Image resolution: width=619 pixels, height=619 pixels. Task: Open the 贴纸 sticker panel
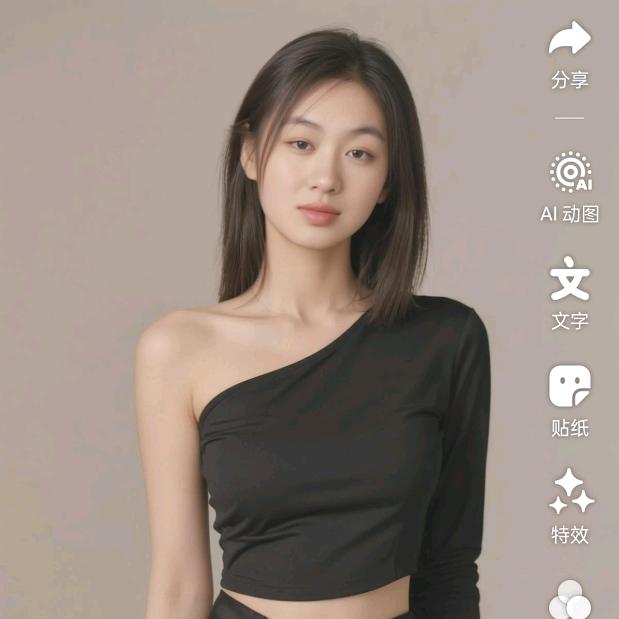click(570, 387)
